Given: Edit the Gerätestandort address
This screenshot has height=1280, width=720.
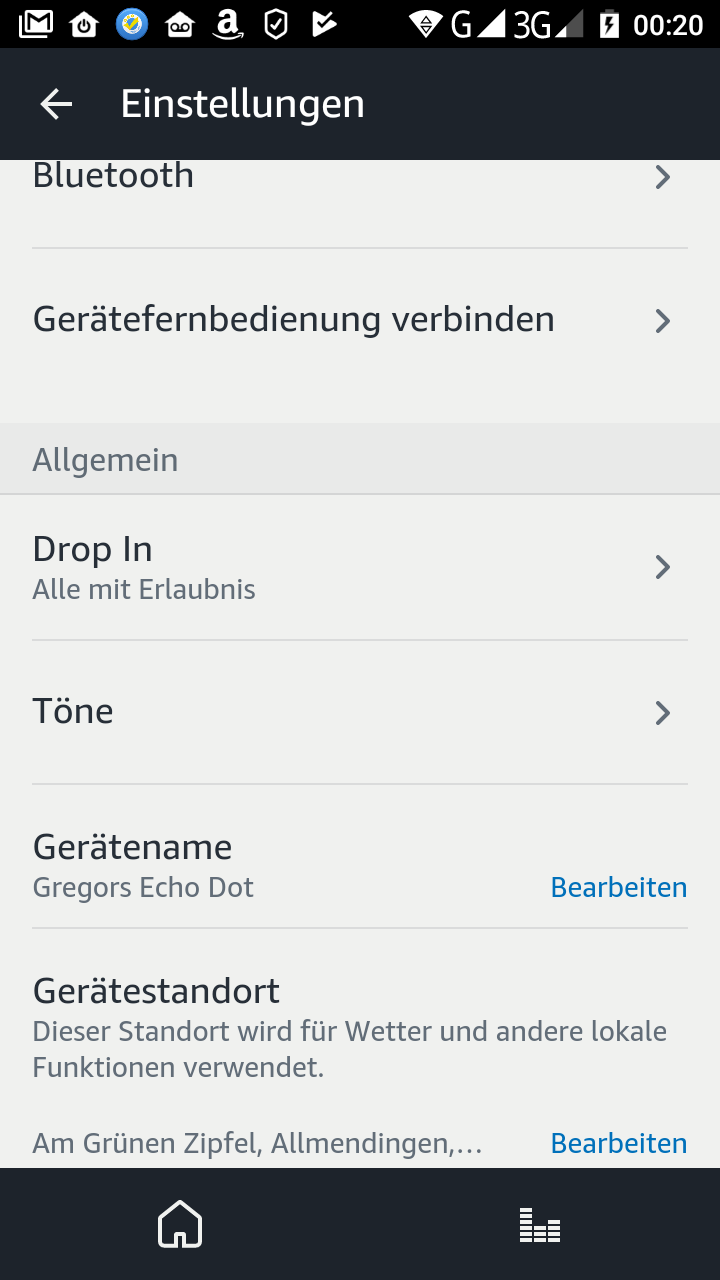Looking at the screenshot, I should (618, 1143).
